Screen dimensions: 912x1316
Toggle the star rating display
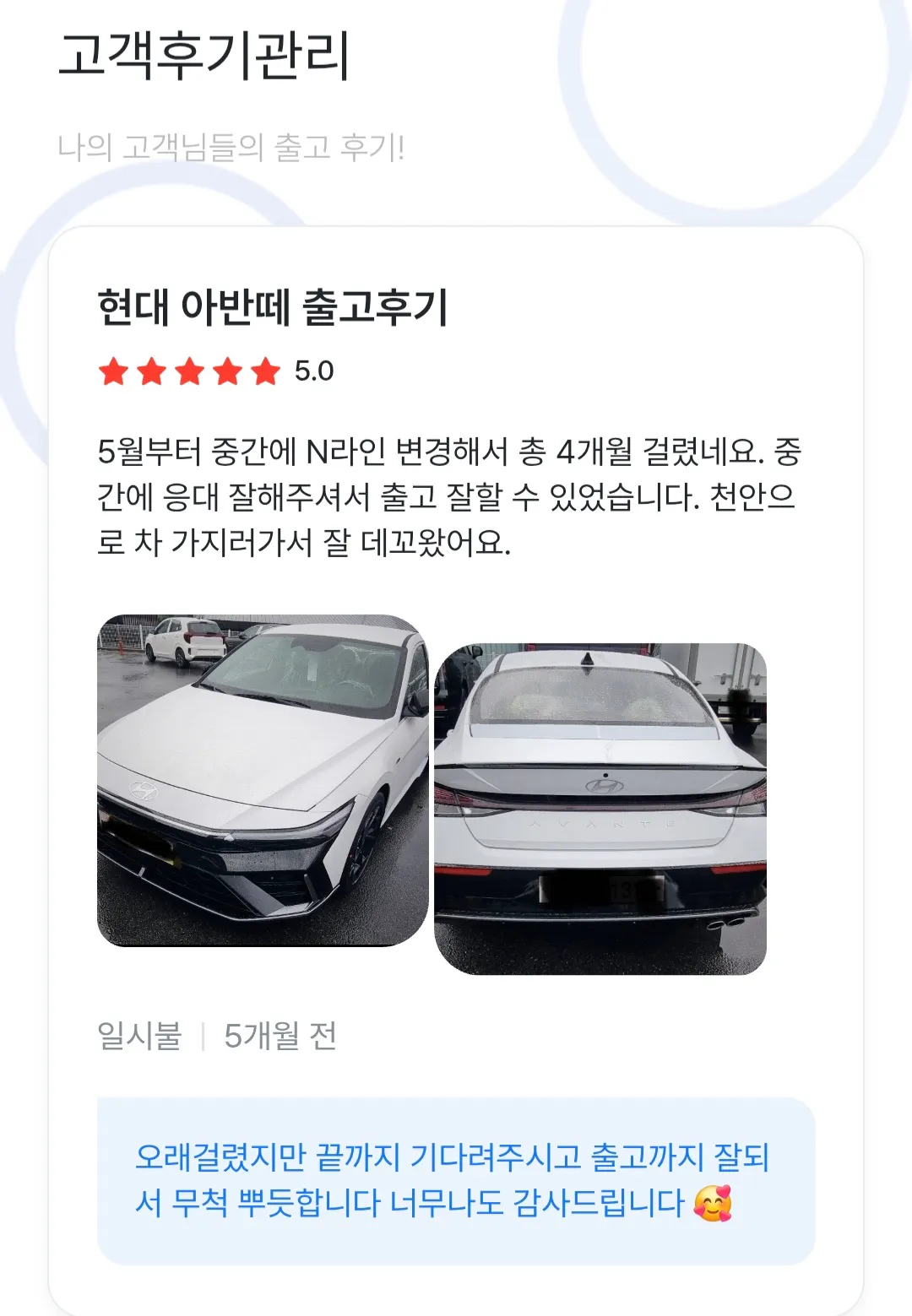coord(192,369)
